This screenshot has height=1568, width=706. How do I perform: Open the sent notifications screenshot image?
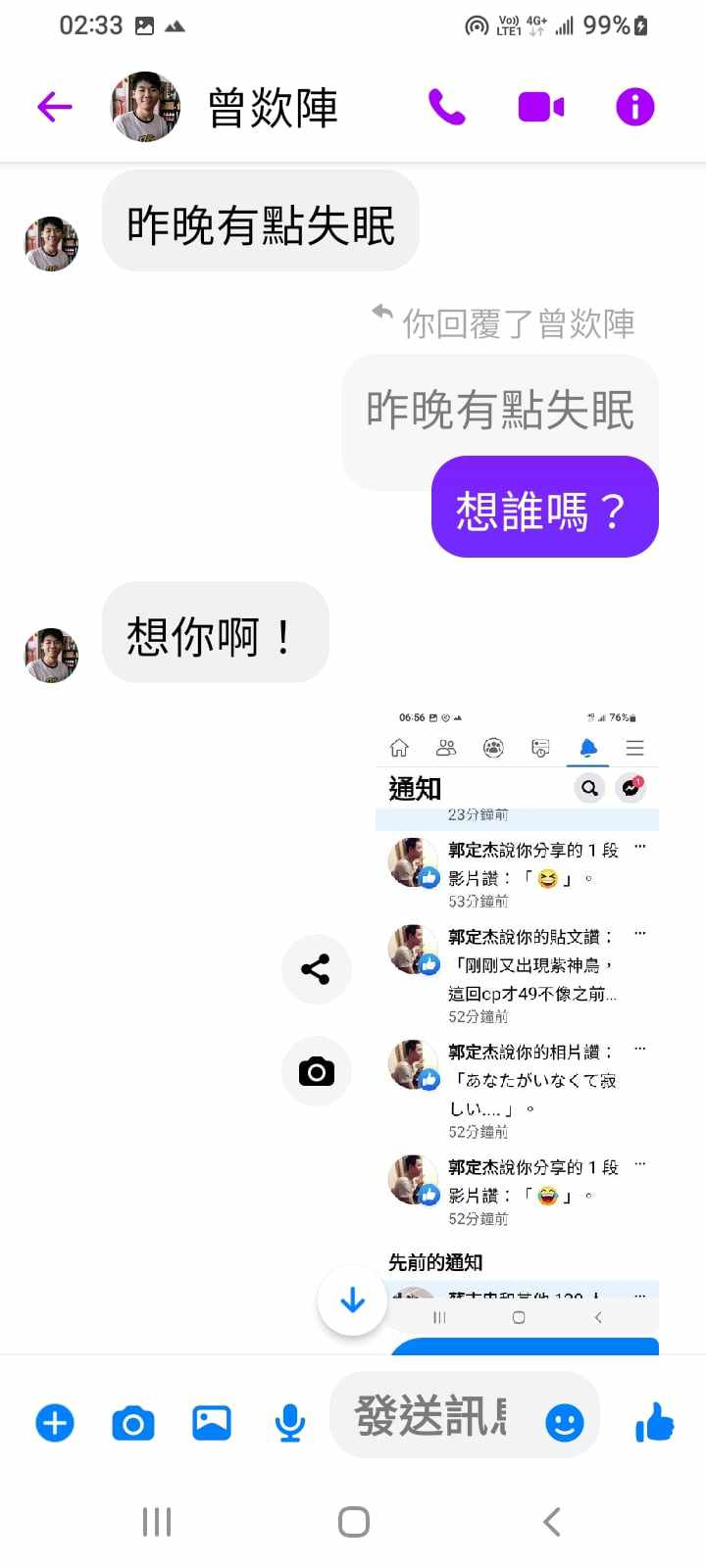pos(517,1009)
